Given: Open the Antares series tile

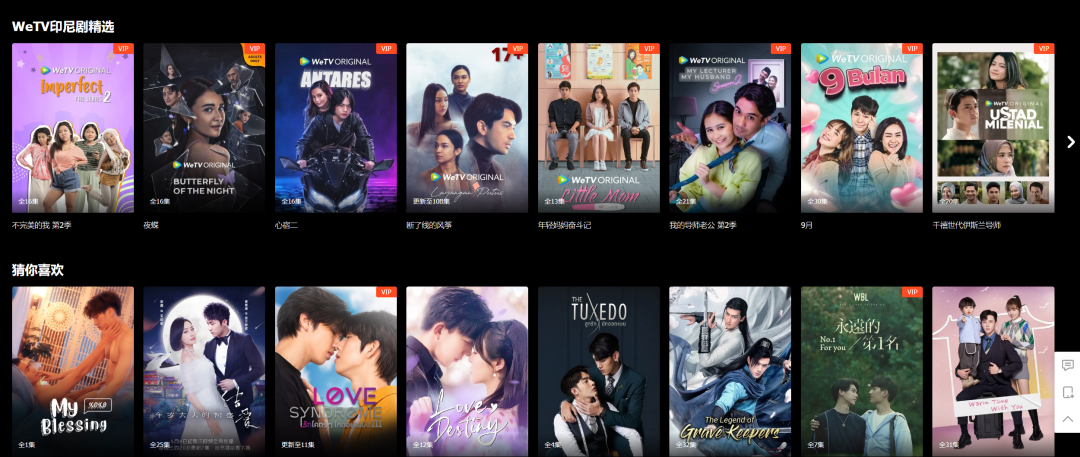Looking at the screenshot, I should [x=335, y=127].
